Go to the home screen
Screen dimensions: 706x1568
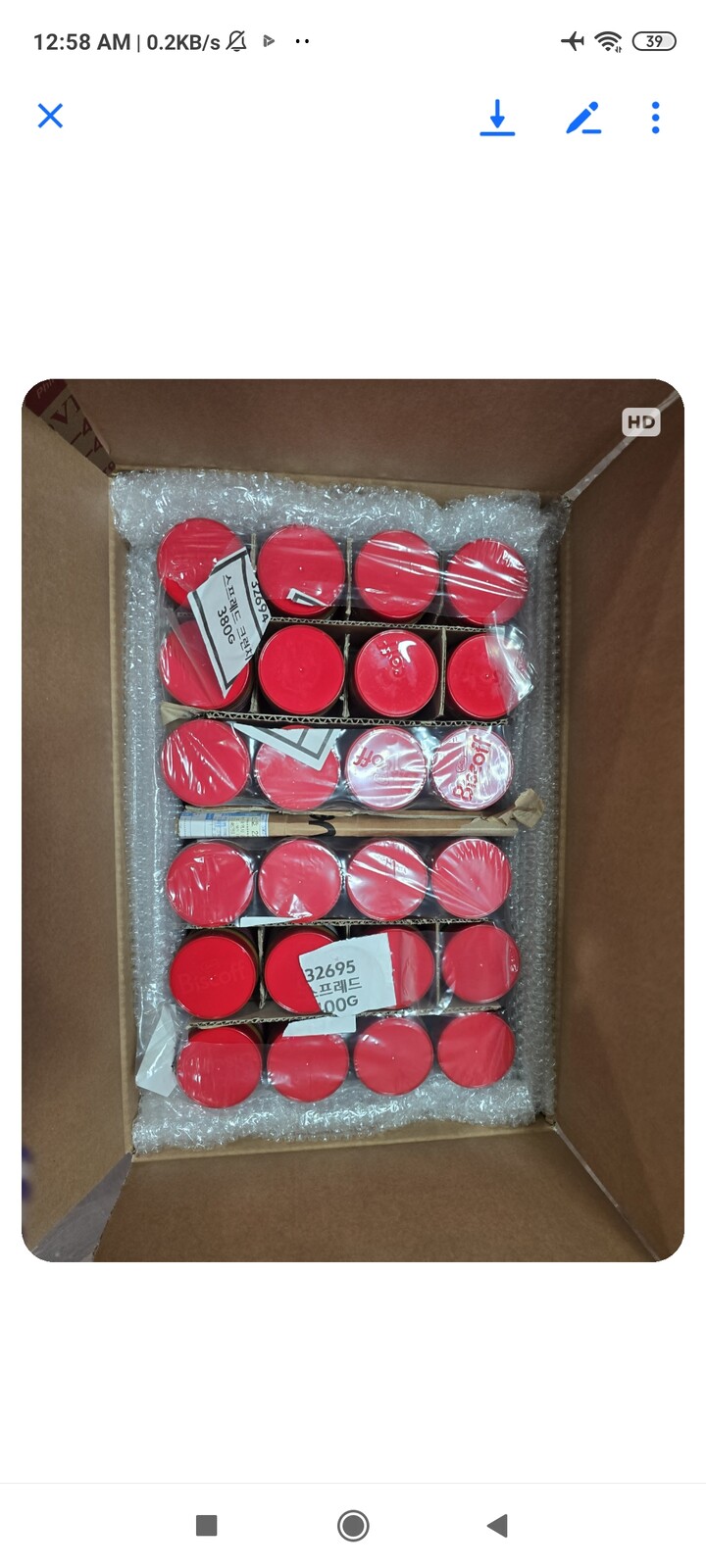click(353, 1525)
